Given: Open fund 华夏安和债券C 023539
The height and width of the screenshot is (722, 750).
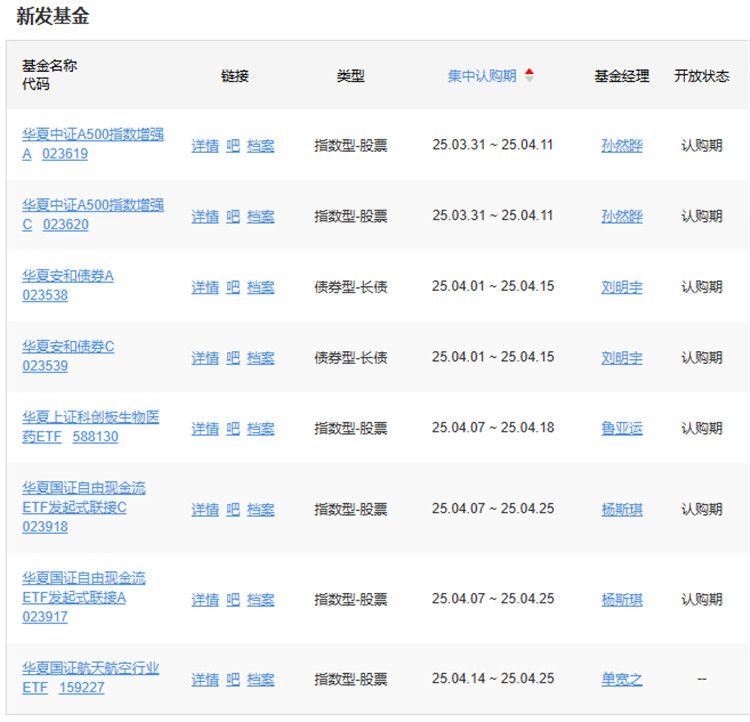Looking at the screenshot, I should pyautogui.click(x=68, y=347).
